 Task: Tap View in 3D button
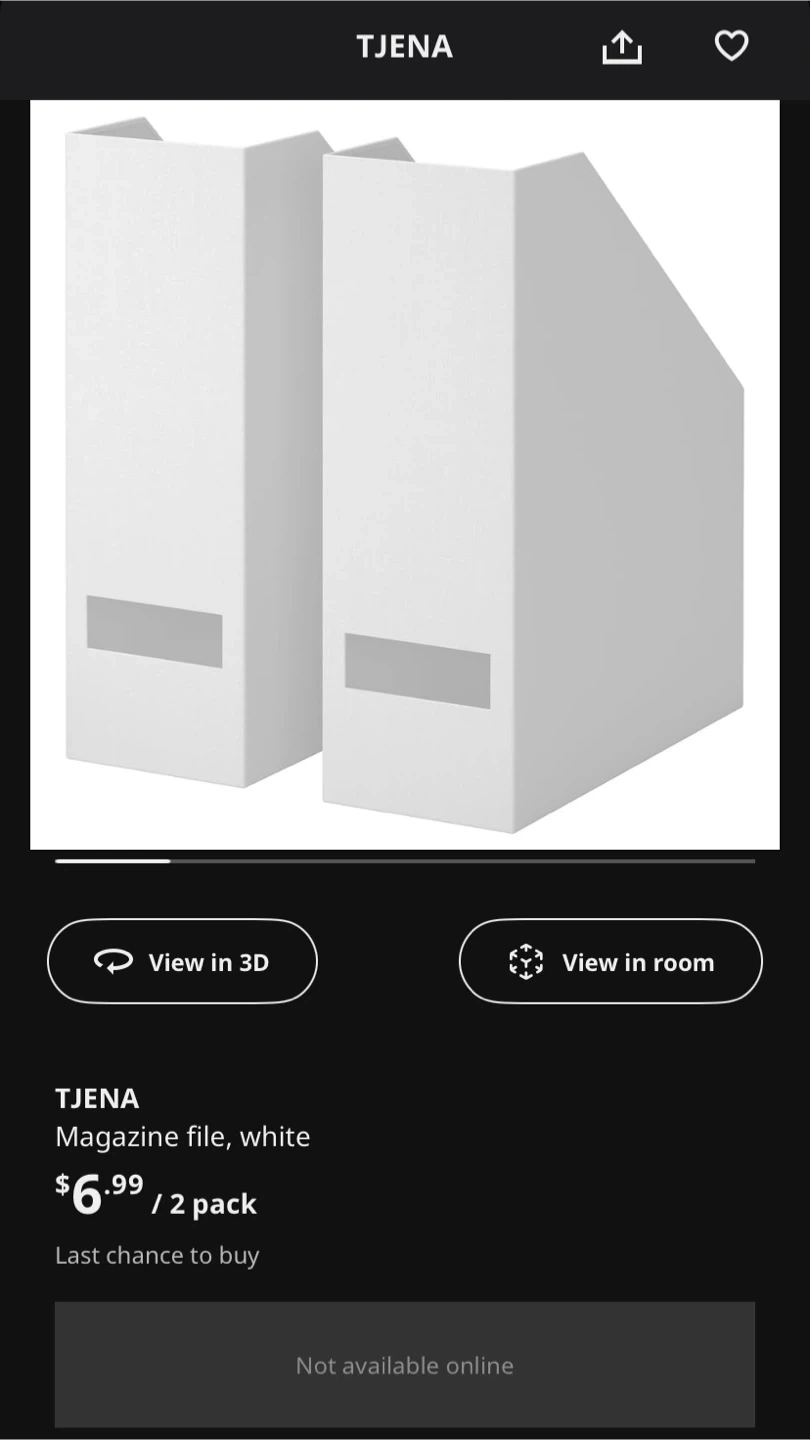(182, 961)
